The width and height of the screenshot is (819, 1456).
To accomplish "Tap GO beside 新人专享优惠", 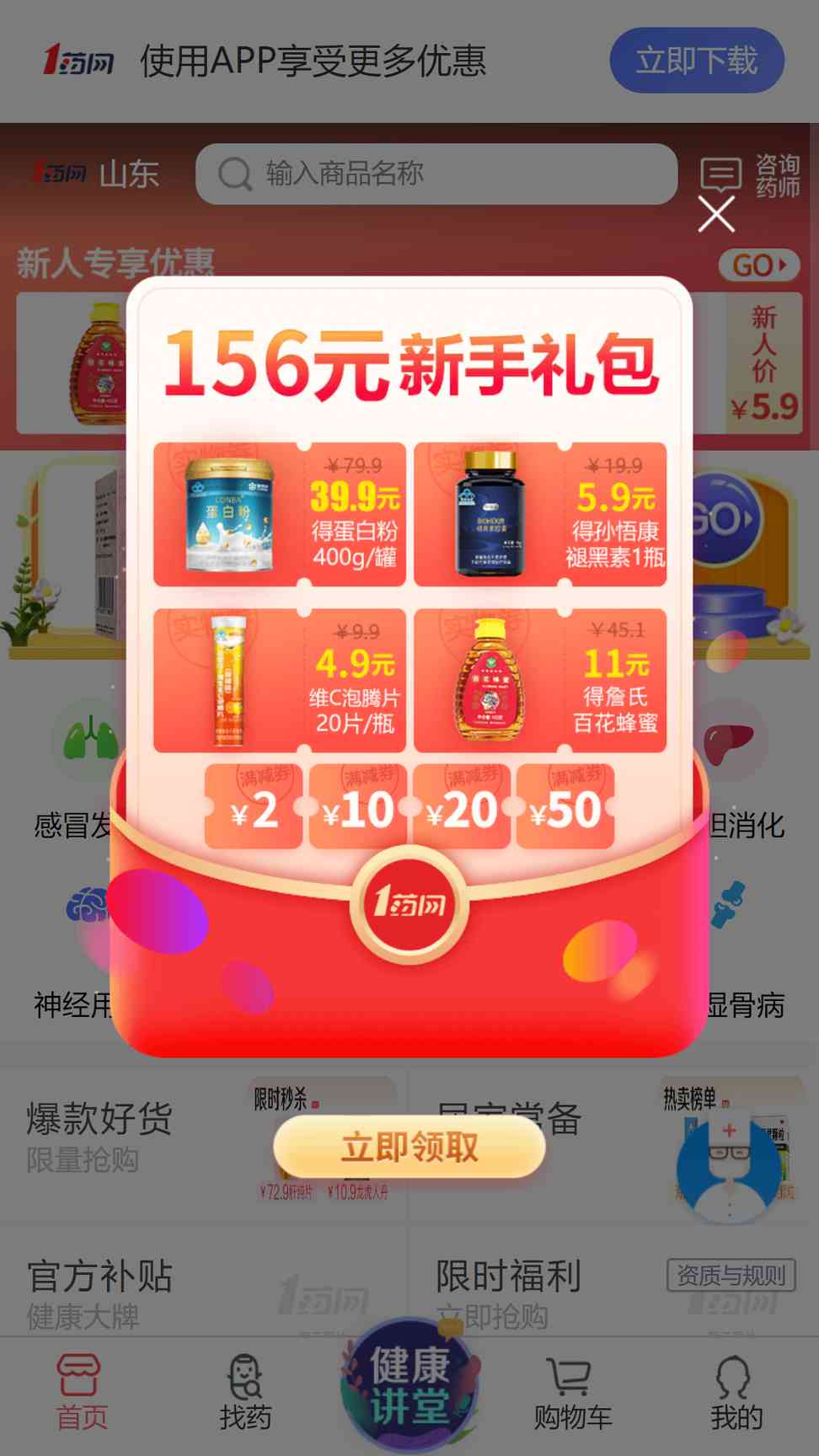I will [x=759, y=265].
